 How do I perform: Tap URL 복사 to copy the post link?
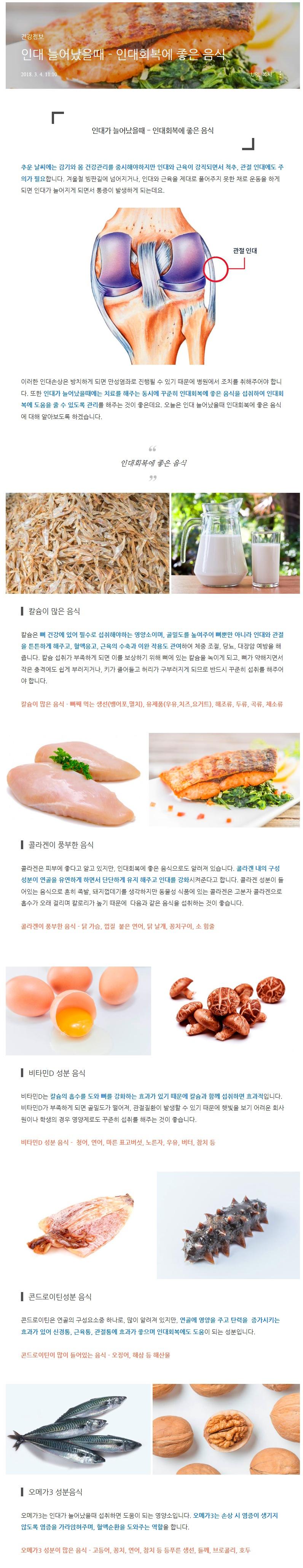tap(261, 74)
